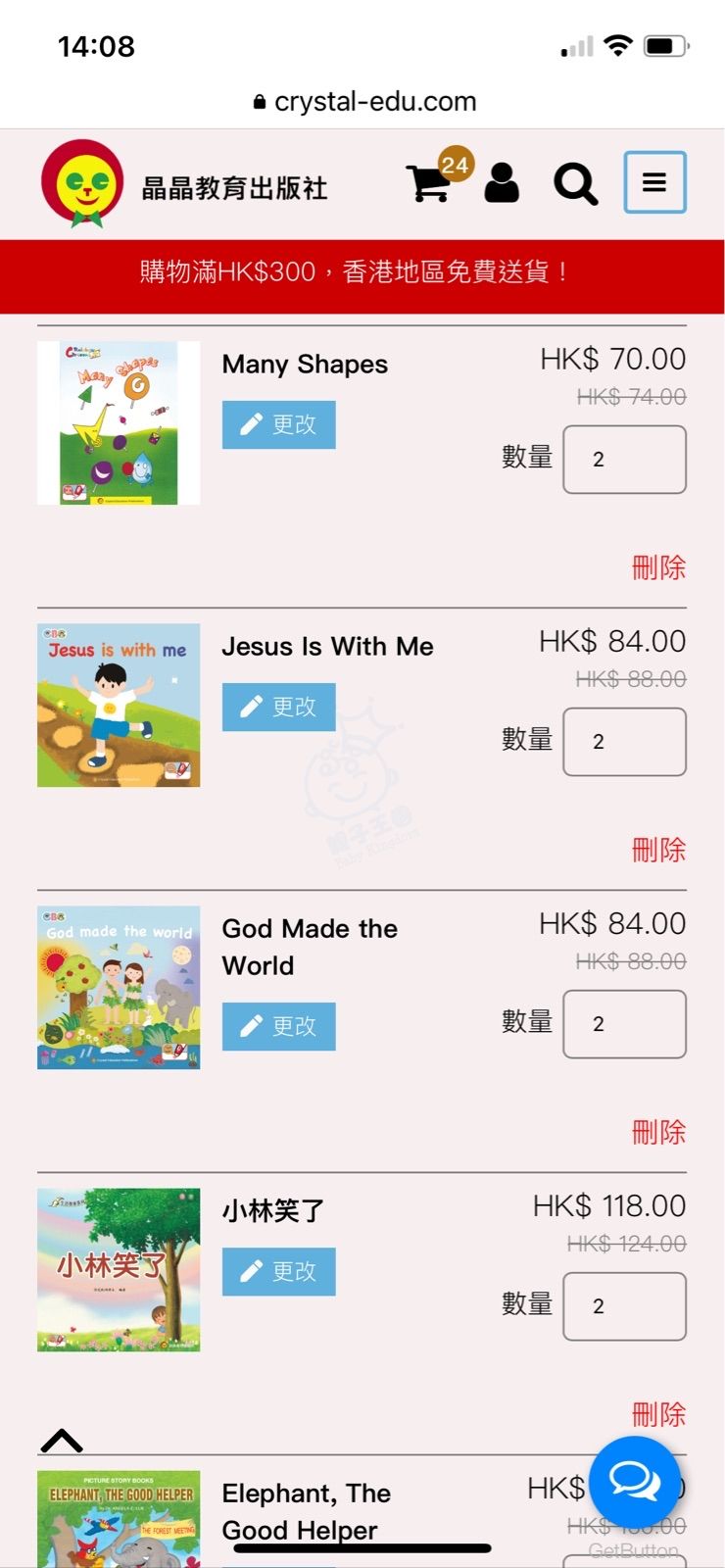The height and width of the screenshot is (1568, 725).
Task: Tap 更改 for Many Shapes
Action: [279, 424]
